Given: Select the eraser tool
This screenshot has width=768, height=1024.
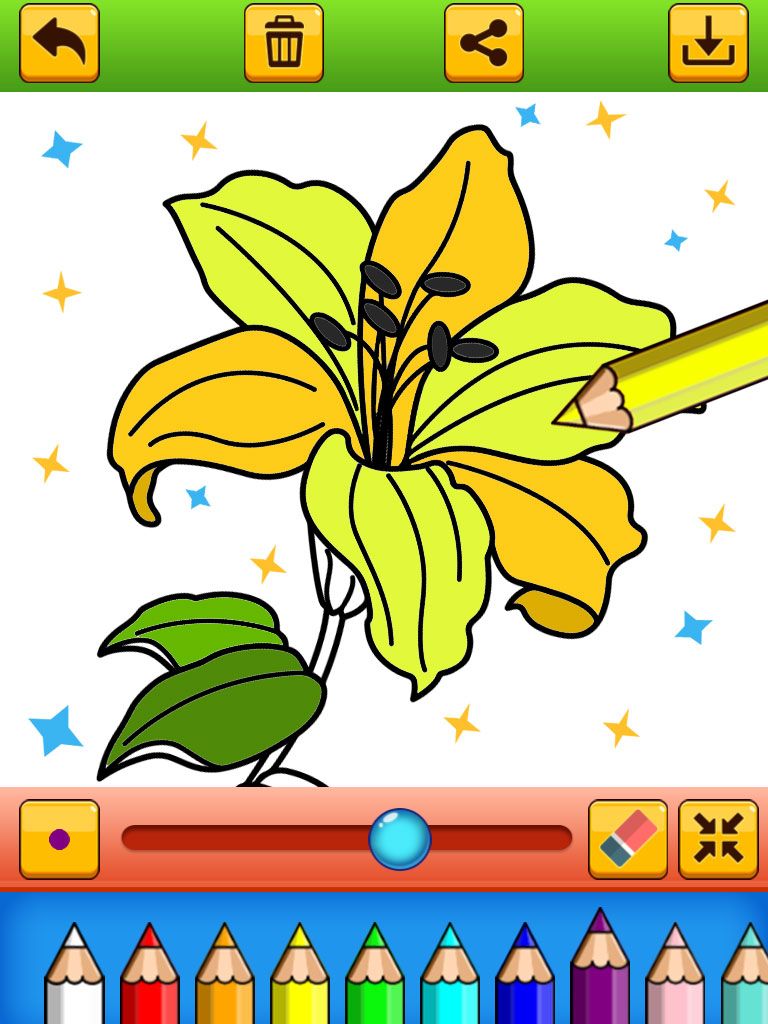Looking at the screenshot, I should [x=628, y=839].
